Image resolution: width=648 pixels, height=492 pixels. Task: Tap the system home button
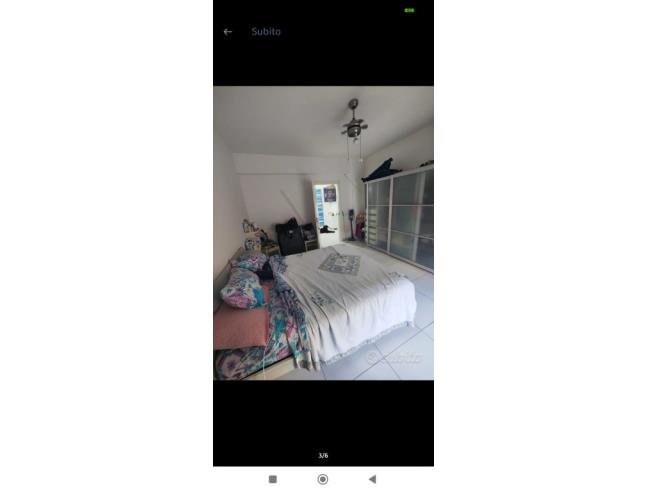click(x=323, y=479)
